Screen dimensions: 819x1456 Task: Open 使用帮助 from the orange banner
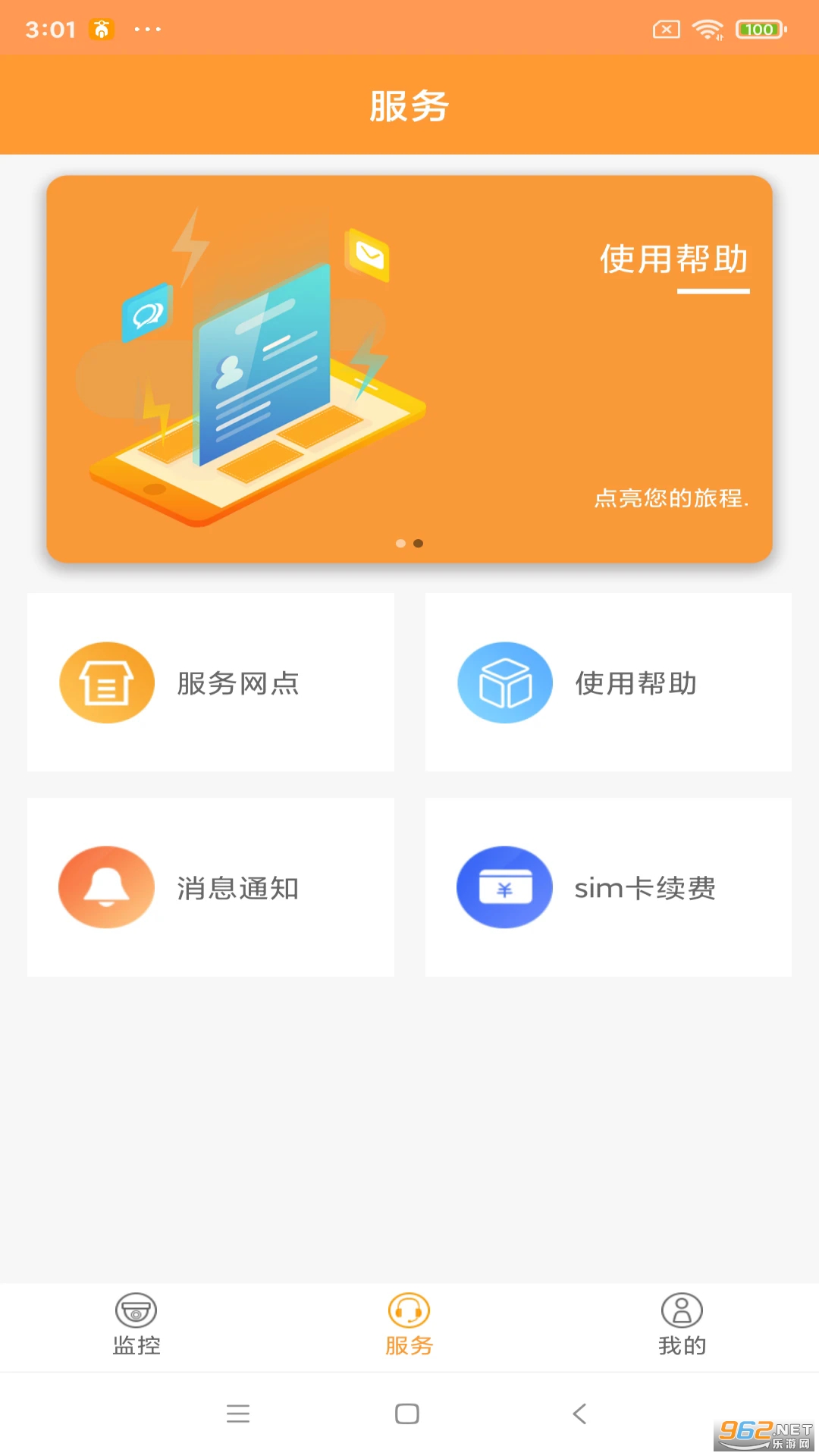673,261
